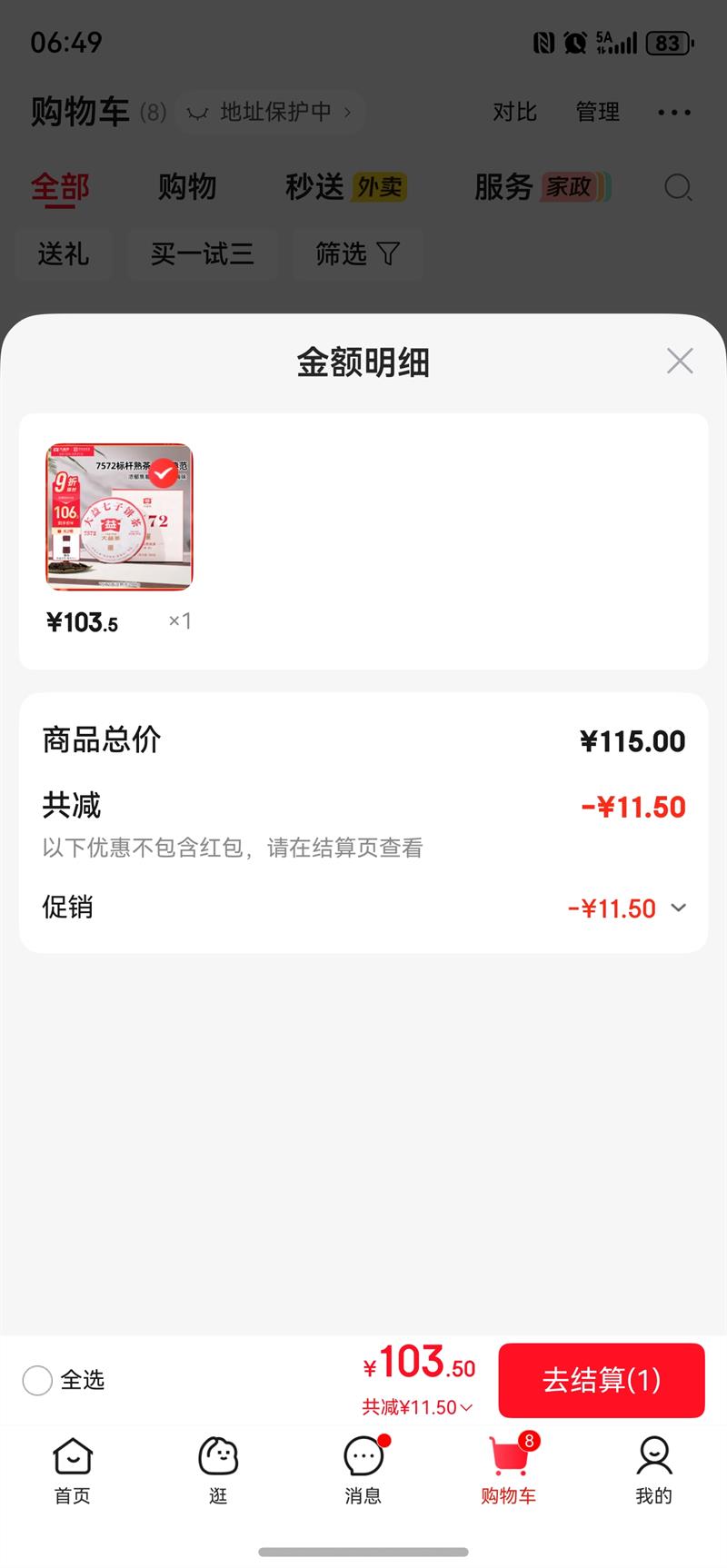This screenshot has width=727, height=1568.
Task: Switch to the 逛 tab
Action: (218, 1469)
